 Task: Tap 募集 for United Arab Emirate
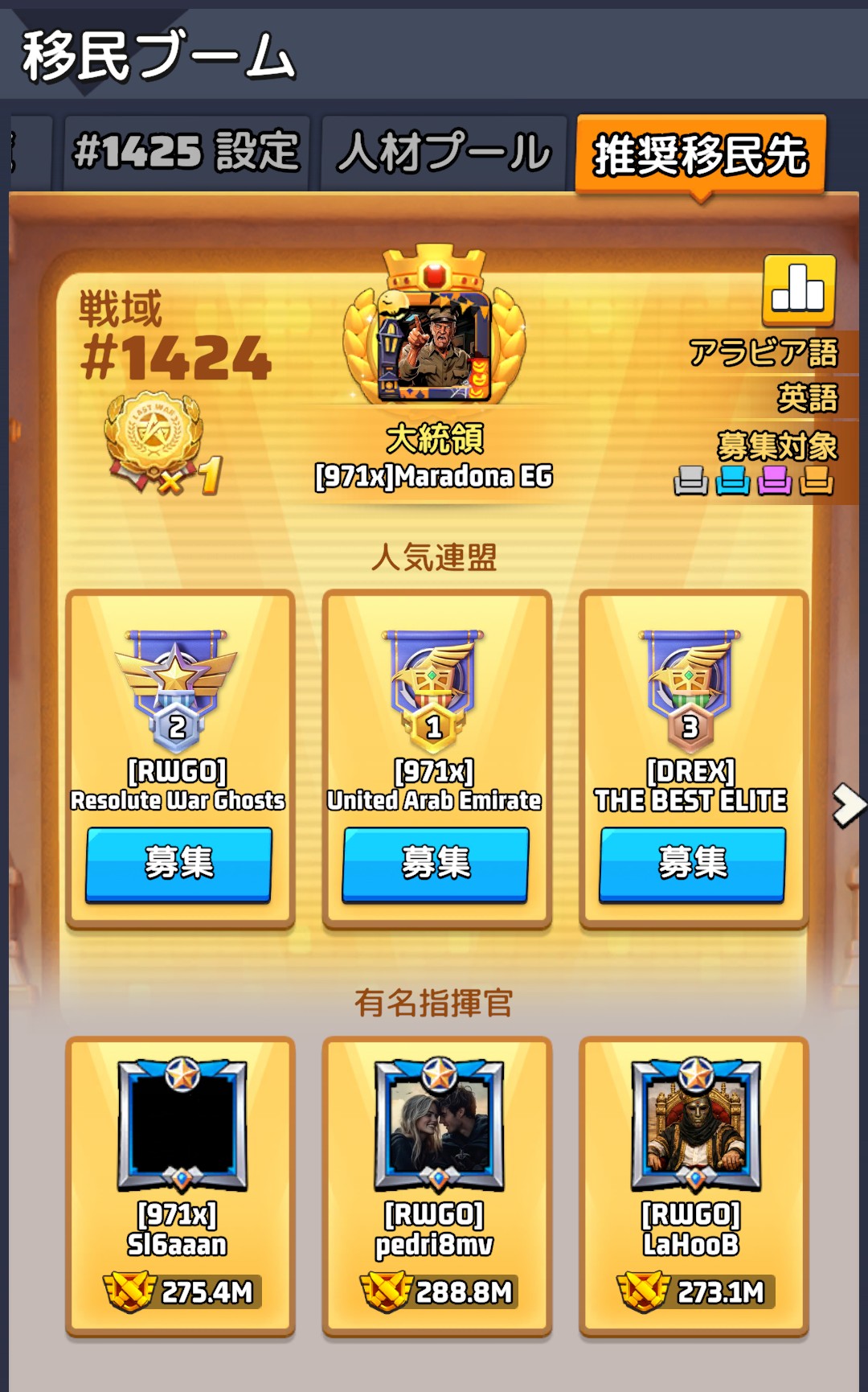point(435,864)
